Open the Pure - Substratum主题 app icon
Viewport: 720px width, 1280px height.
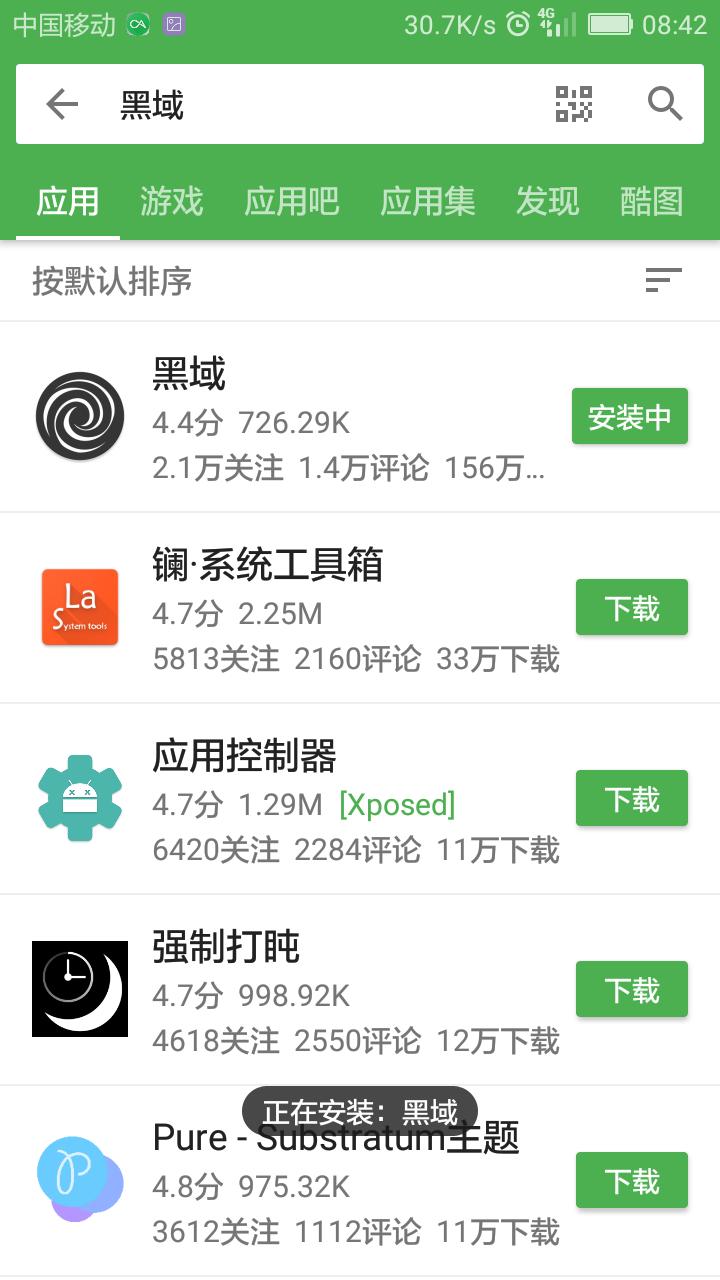79,1180
